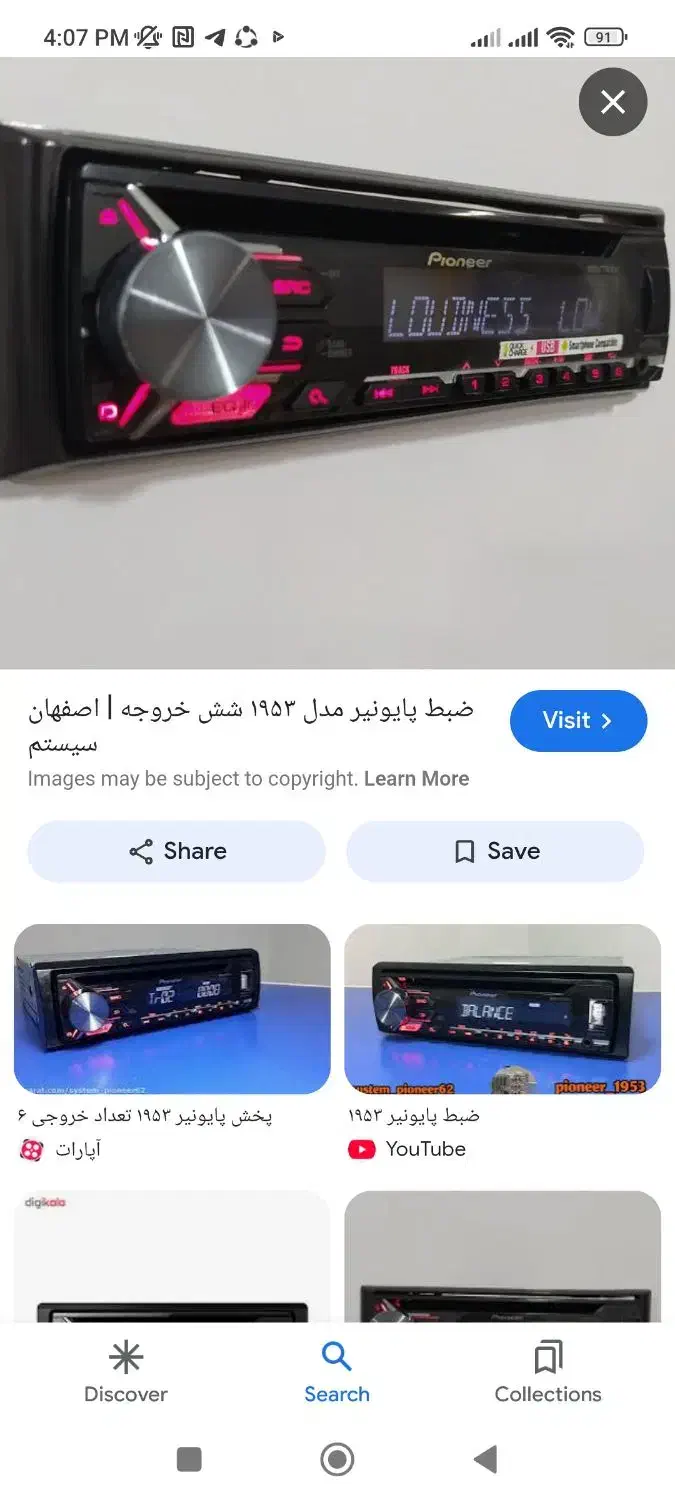Open the main Pioneer stereo image
The width and height of the screenshot is (675, 1500).
coord(337,363)
